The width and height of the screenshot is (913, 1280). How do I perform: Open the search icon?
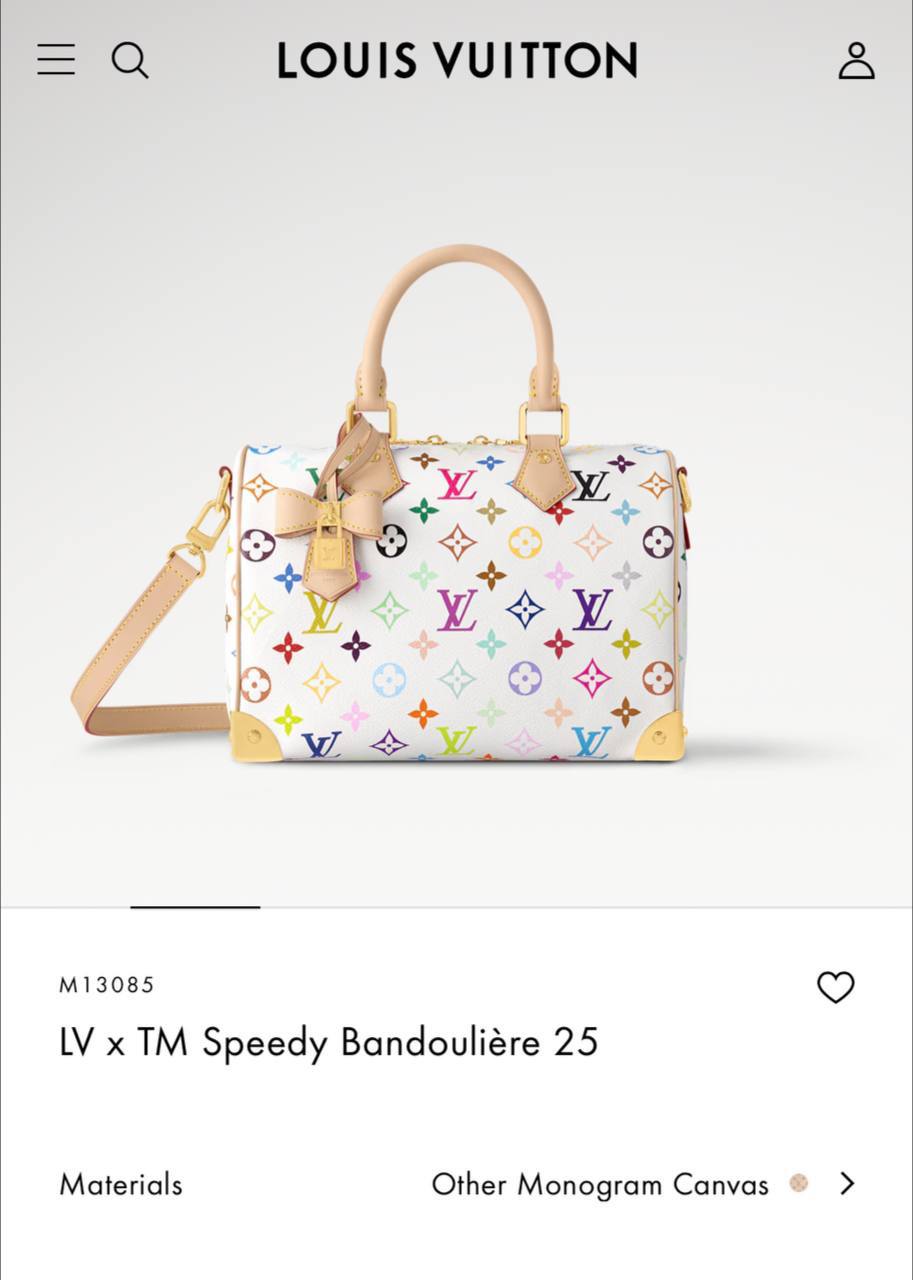coord(130,61)
